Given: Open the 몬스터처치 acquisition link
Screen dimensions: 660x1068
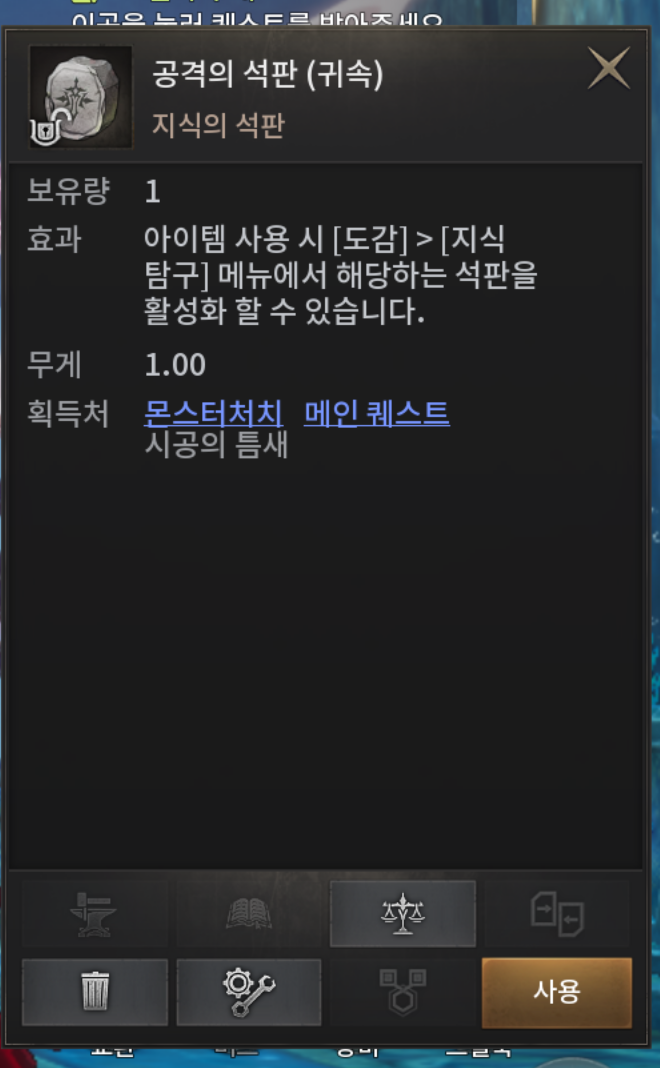Looking at the screenshot, I should tap(213, 413).
